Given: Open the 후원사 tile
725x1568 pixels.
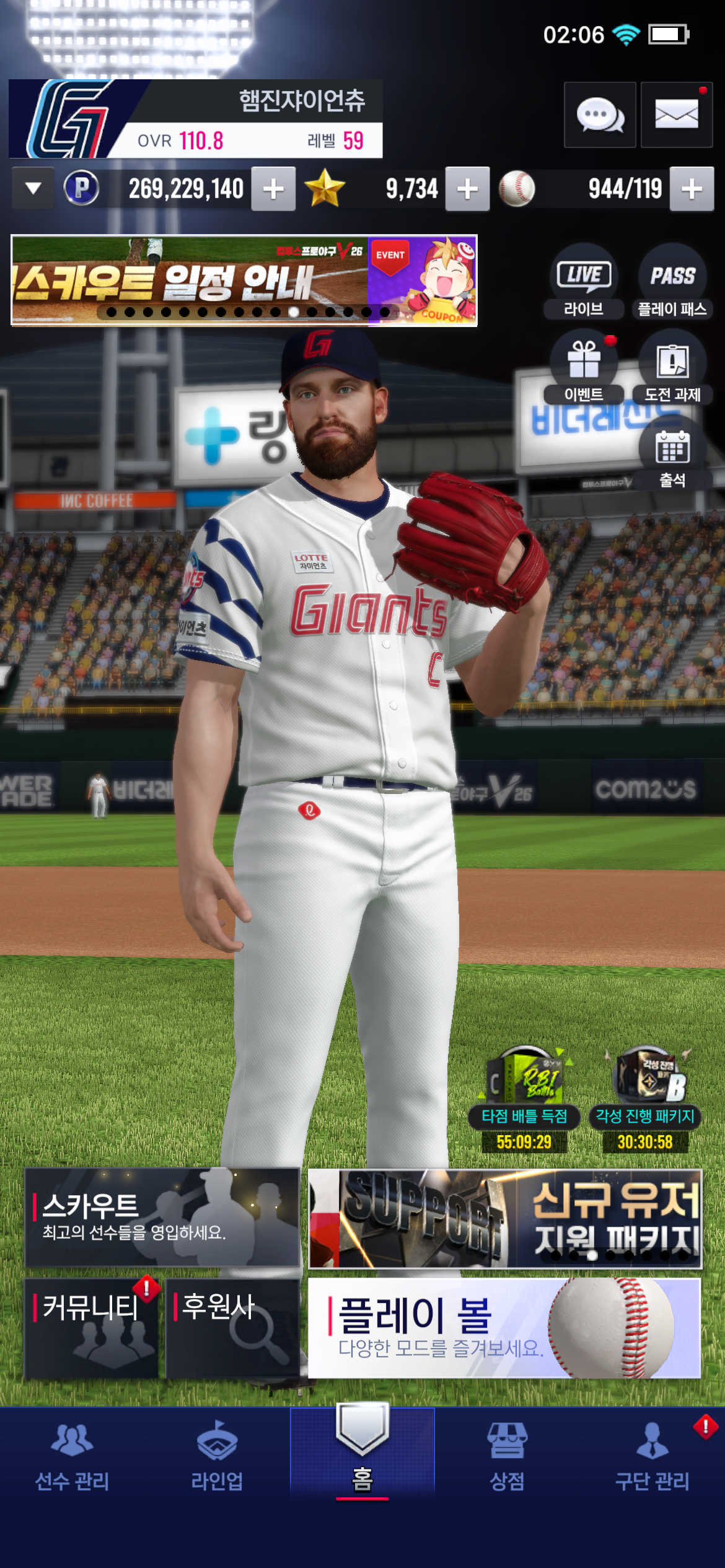Looking at the screenshot, I should (x=233, y=1328).
